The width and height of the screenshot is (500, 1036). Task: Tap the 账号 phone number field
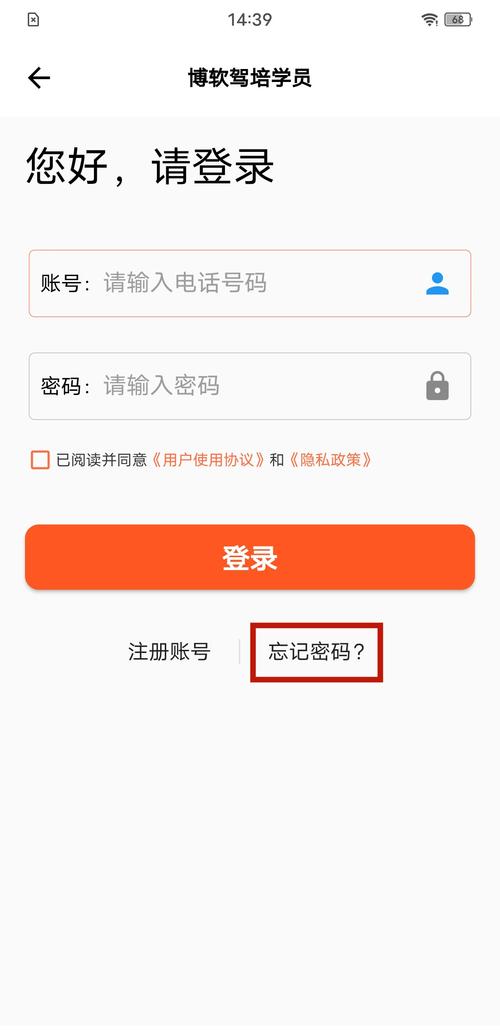click(x=250, y=283)
